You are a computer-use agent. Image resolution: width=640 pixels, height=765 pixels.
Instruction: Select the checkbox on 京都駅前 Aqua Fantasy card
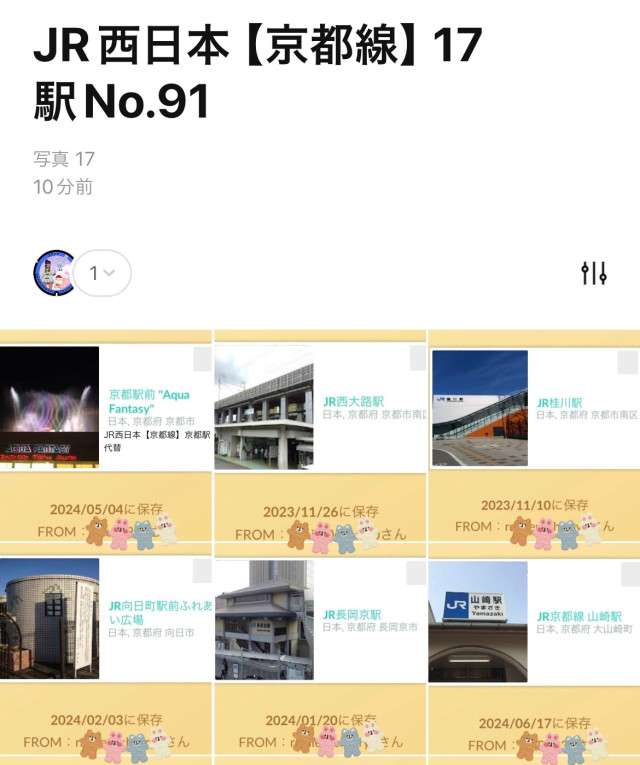pyautogui.click(x=202, y=360)
